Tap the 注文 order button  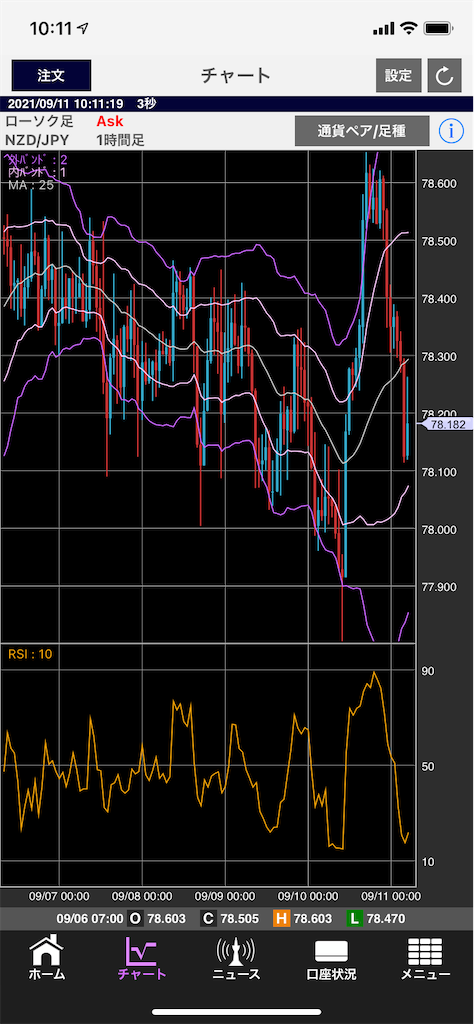pyautogui.click(x=51, y=75)
